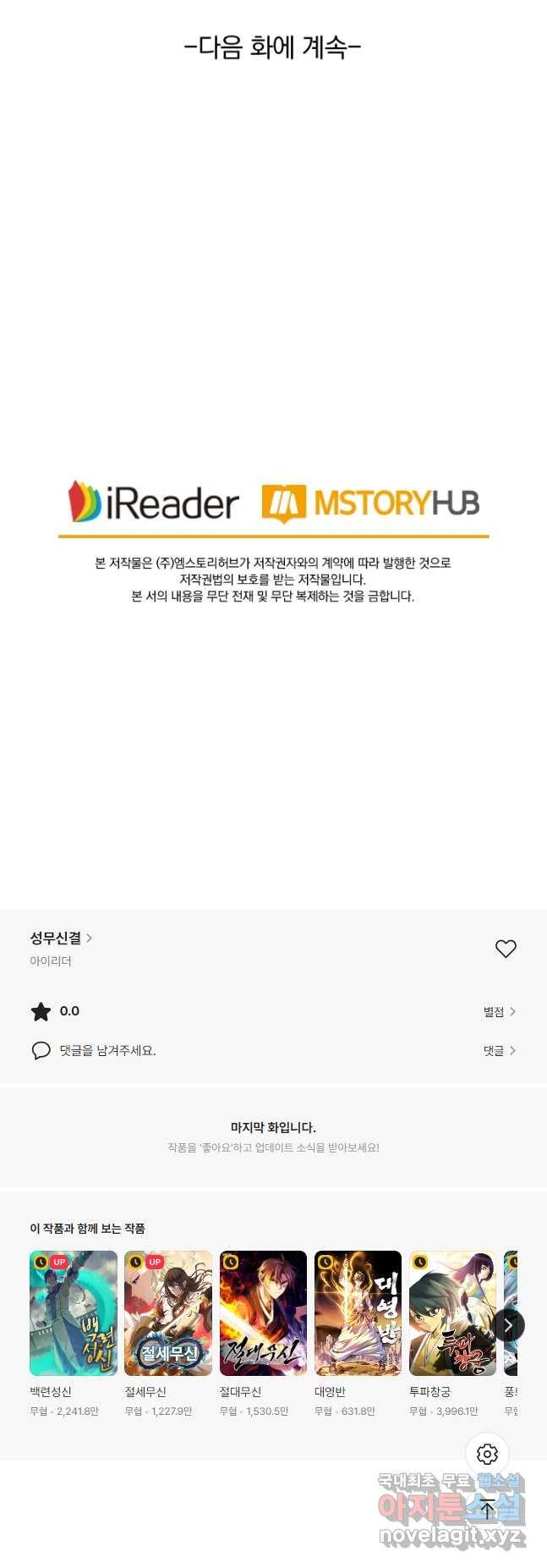
Task: Open the 절세무신 webtoon card
Action: pyautogui.click(x=168, y=1313)
